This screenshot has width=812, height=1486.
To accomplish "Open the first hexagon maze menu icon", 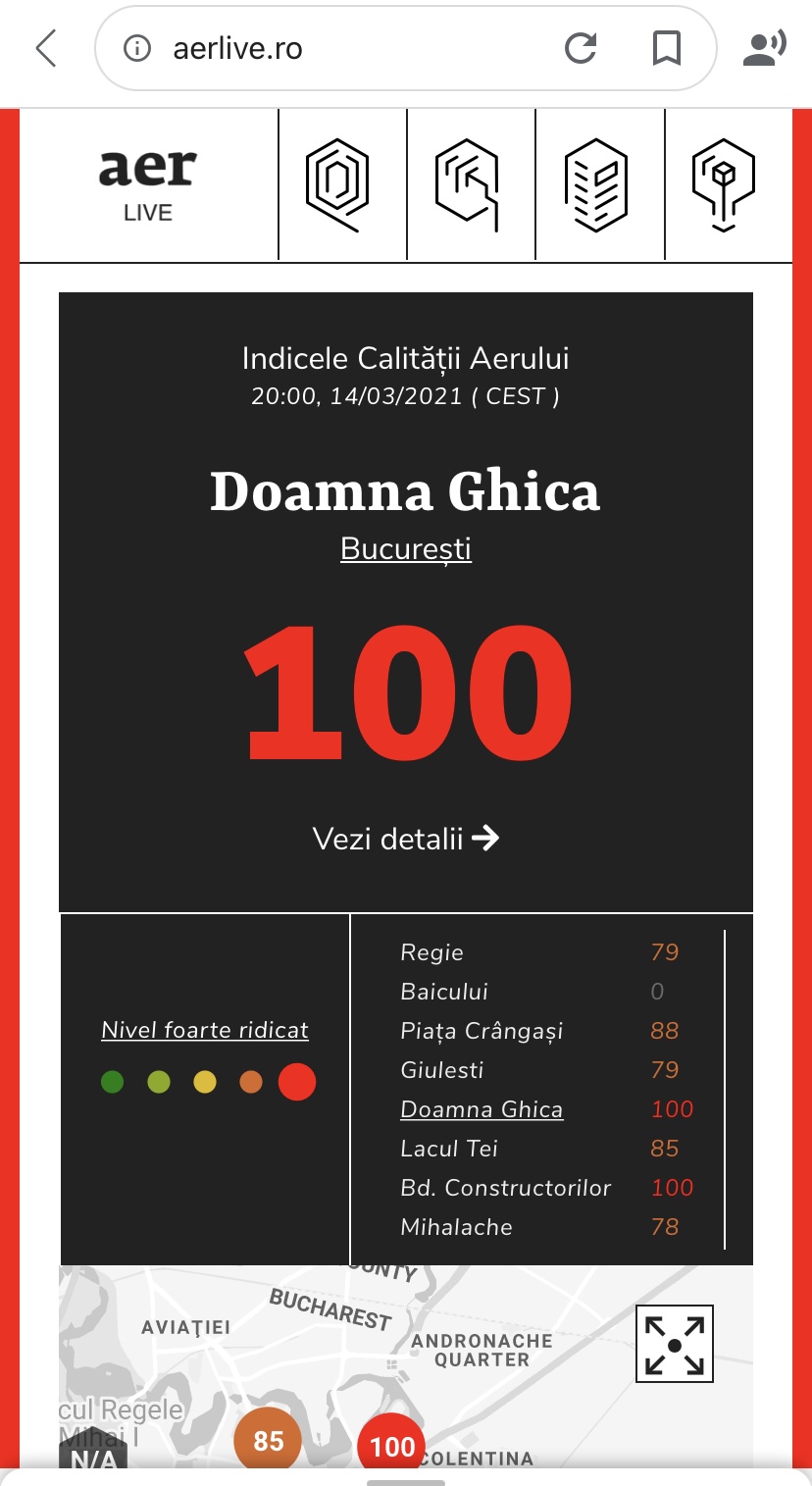I will tap(337, 185).
